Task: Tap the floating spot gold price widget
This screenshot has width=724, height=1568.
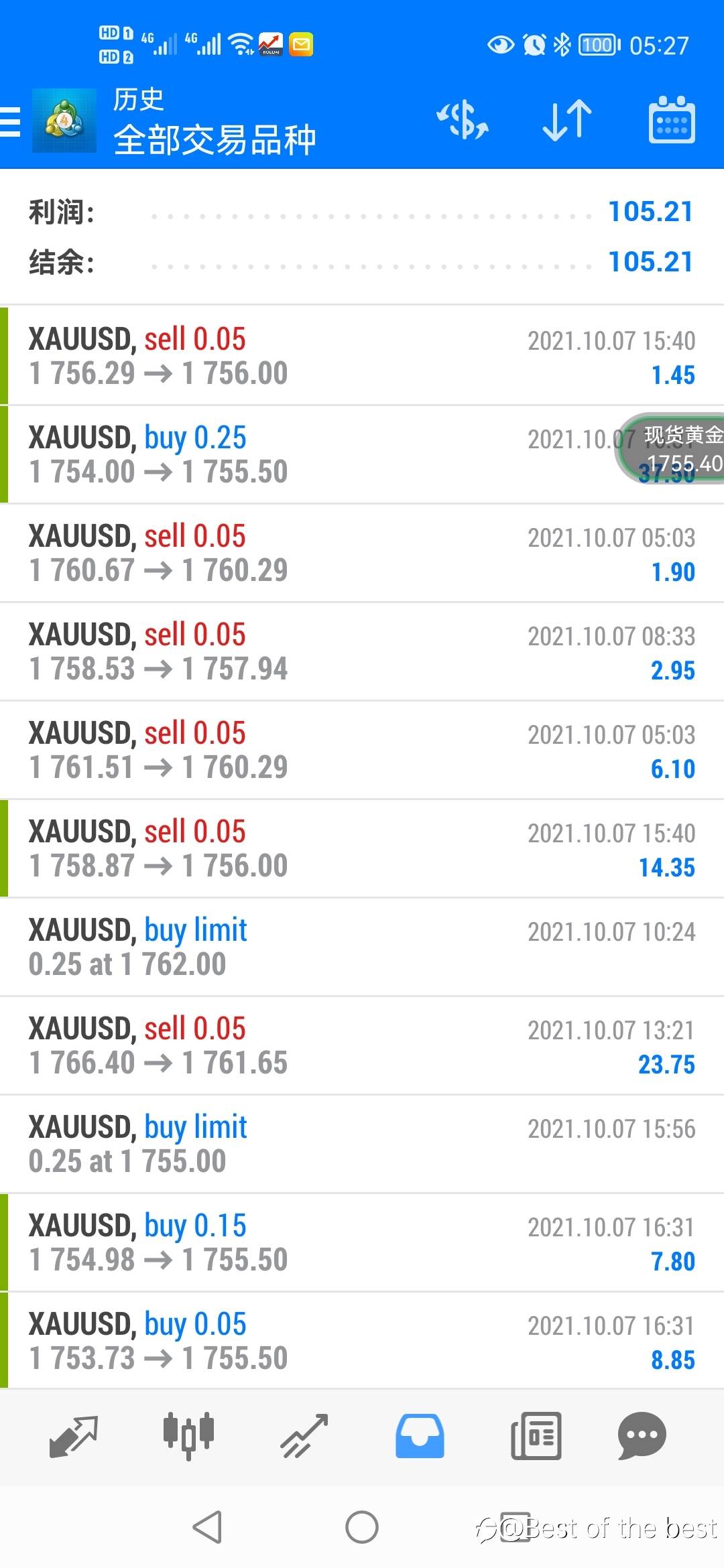Action: (x=670, y=448)
